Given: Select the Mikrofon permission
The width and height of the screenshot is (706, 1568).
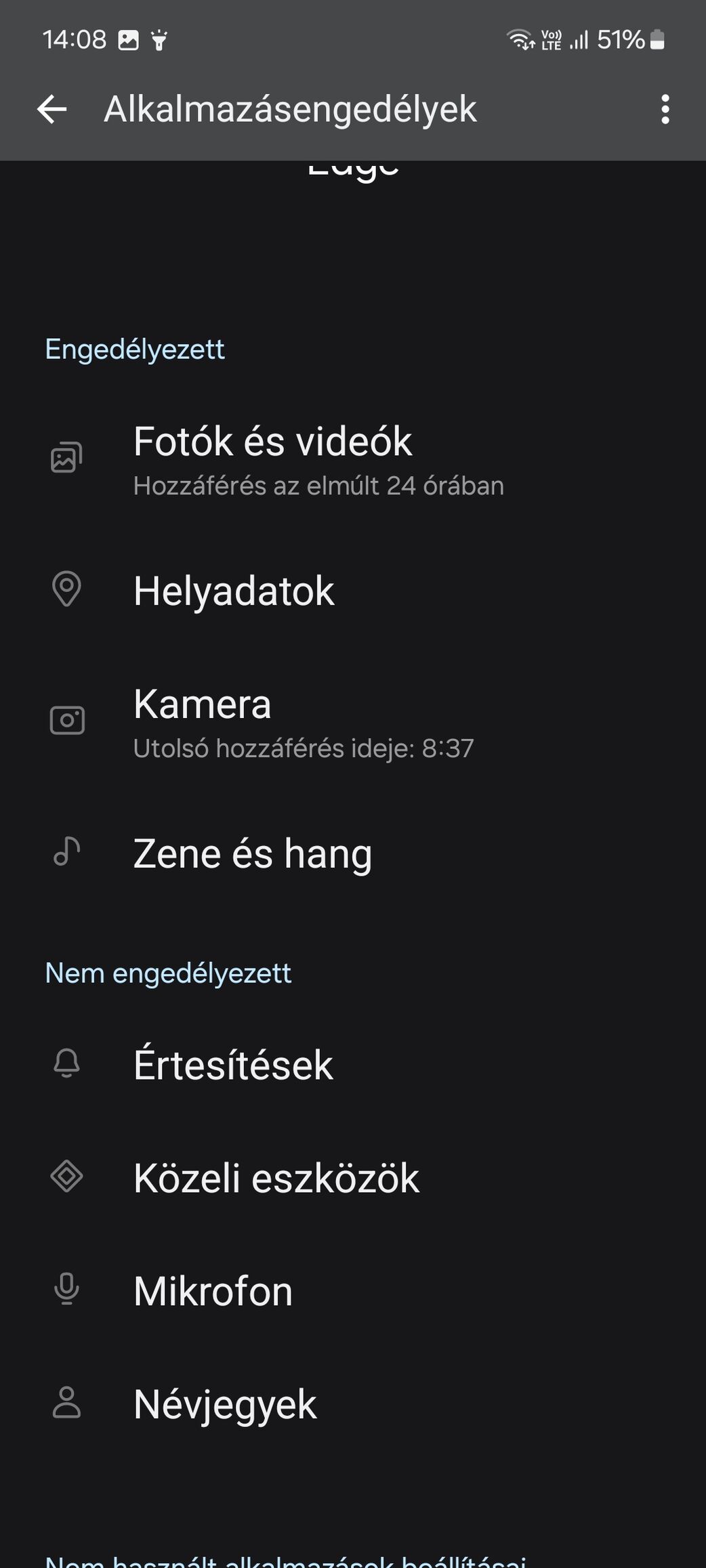Looking at the screenshot, I should point(213,1291).
